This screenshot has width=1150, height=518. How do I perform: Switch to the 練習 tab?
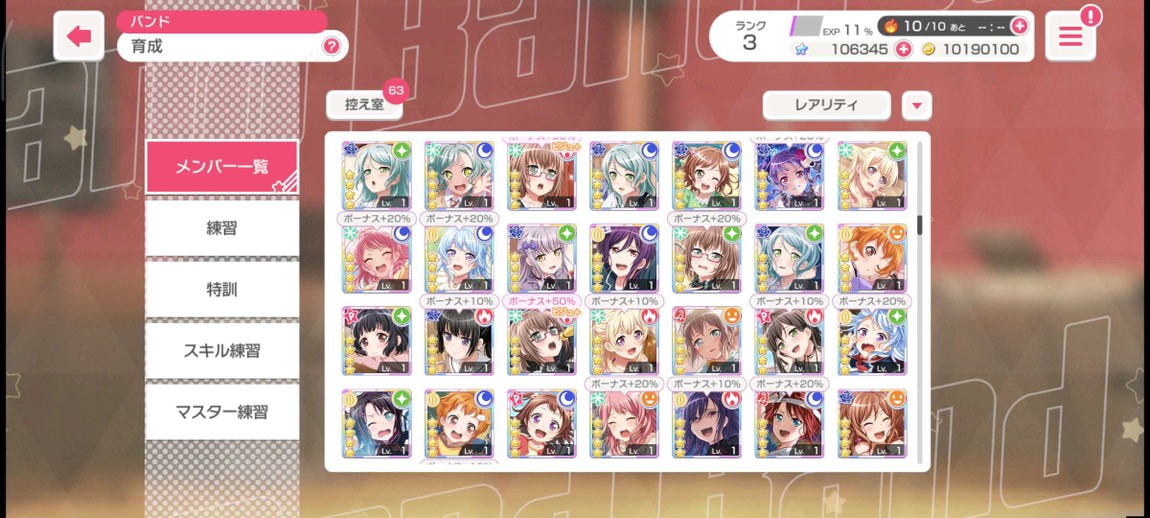coord(222,228)
